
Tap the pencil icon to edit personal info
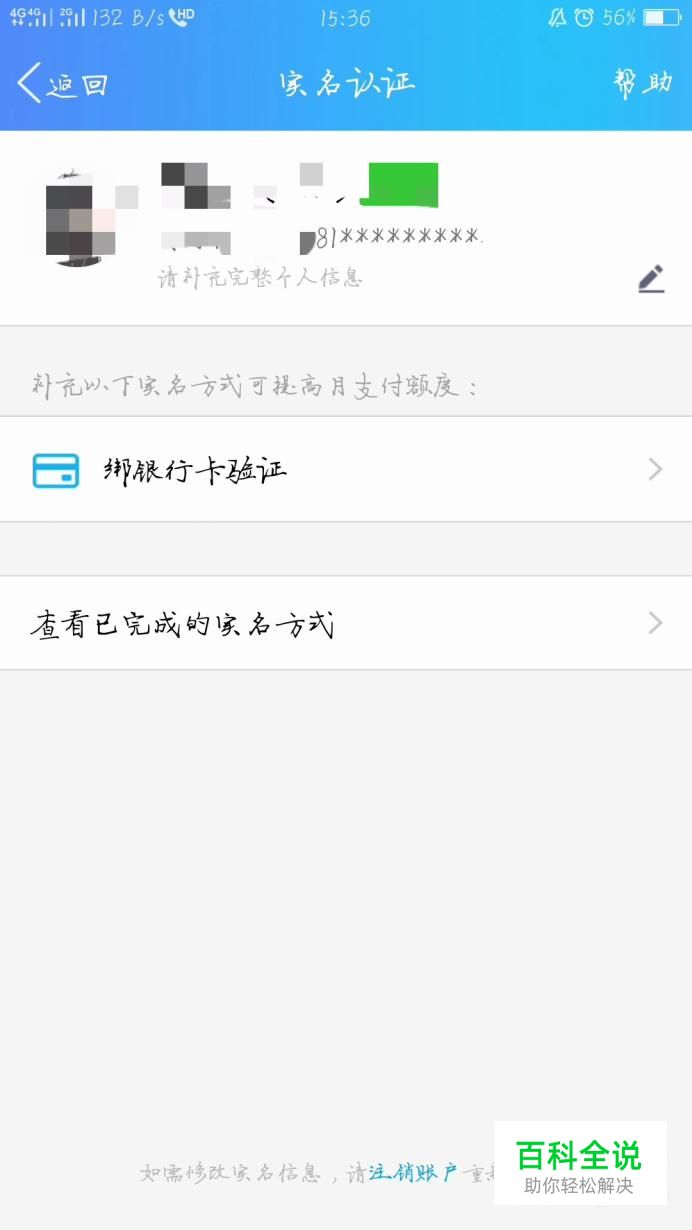(x=651, y=279)
